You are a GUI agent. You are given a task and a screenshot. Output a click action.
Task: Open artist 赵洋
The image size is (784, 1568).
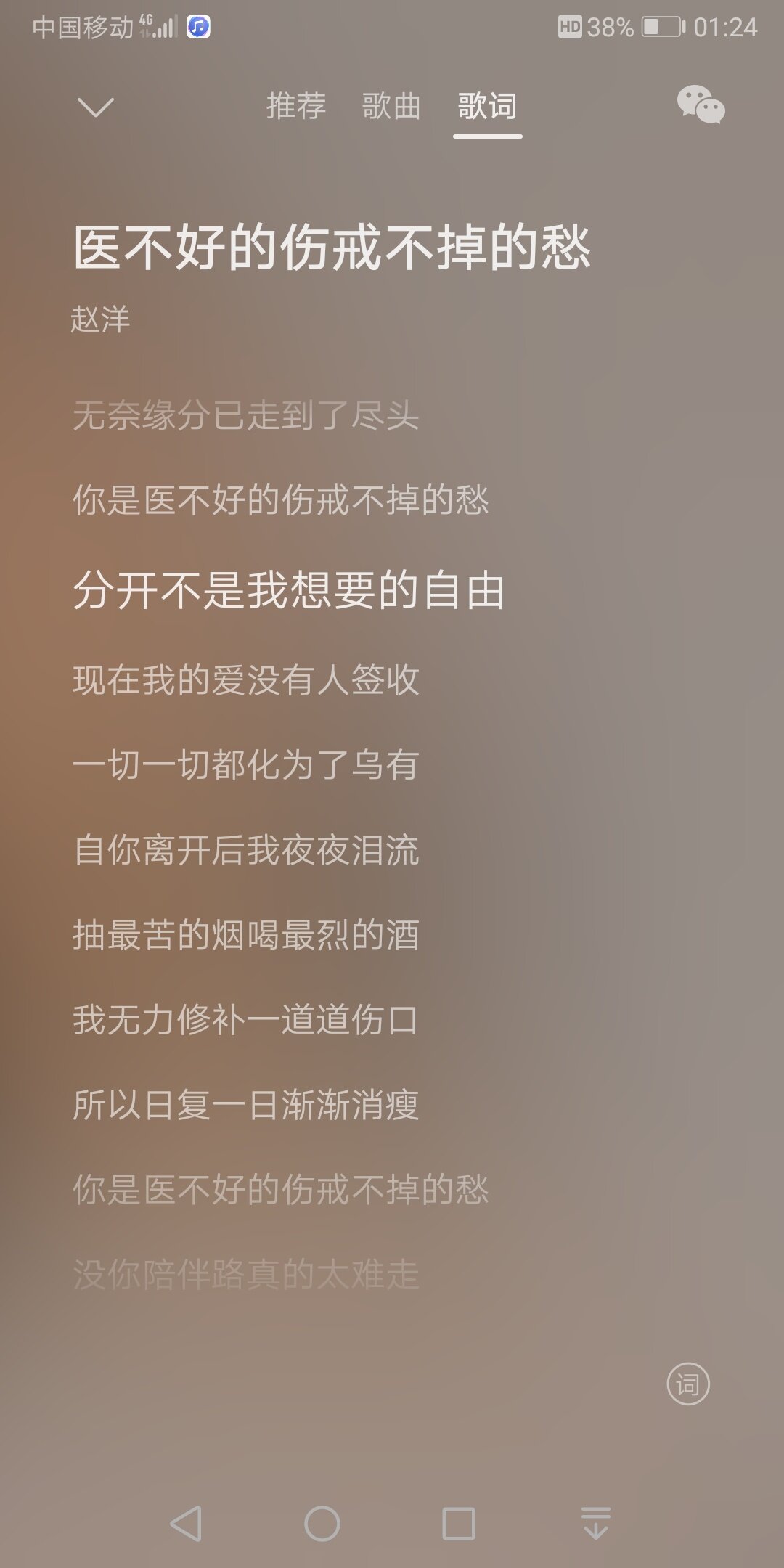tap(100, 319)
